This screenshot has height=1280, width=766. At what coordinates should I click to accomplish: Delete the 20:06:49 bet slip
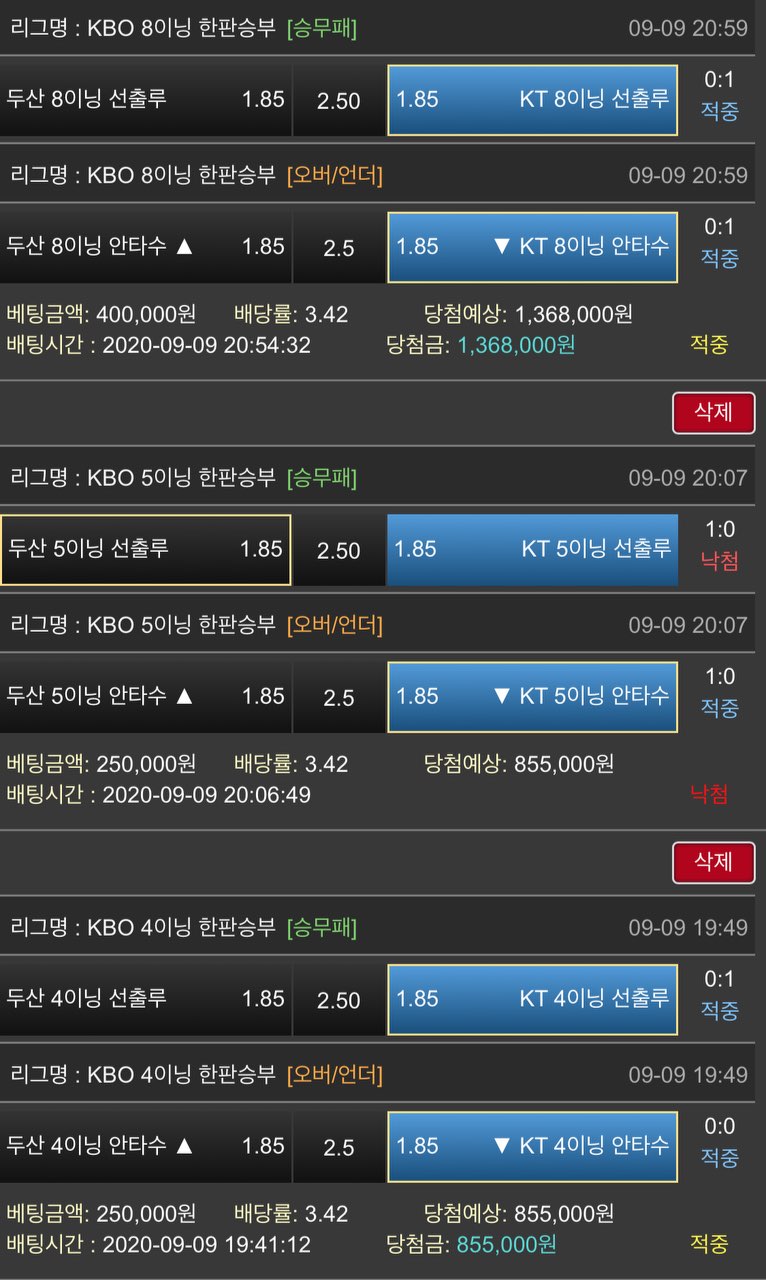pos(713,862)
